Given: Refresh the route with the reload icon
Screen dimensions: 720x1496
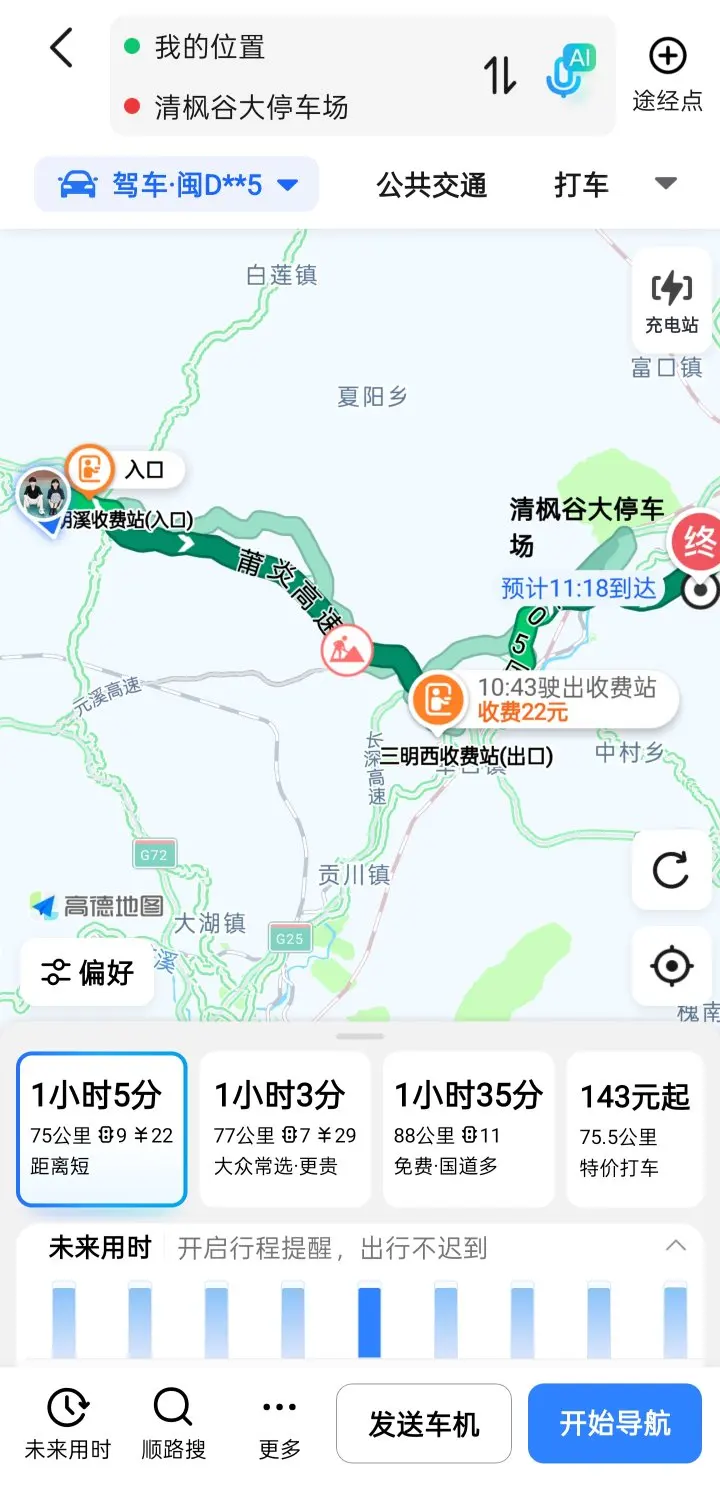Looking at the screenshot, I should click(x=671, y=870).
